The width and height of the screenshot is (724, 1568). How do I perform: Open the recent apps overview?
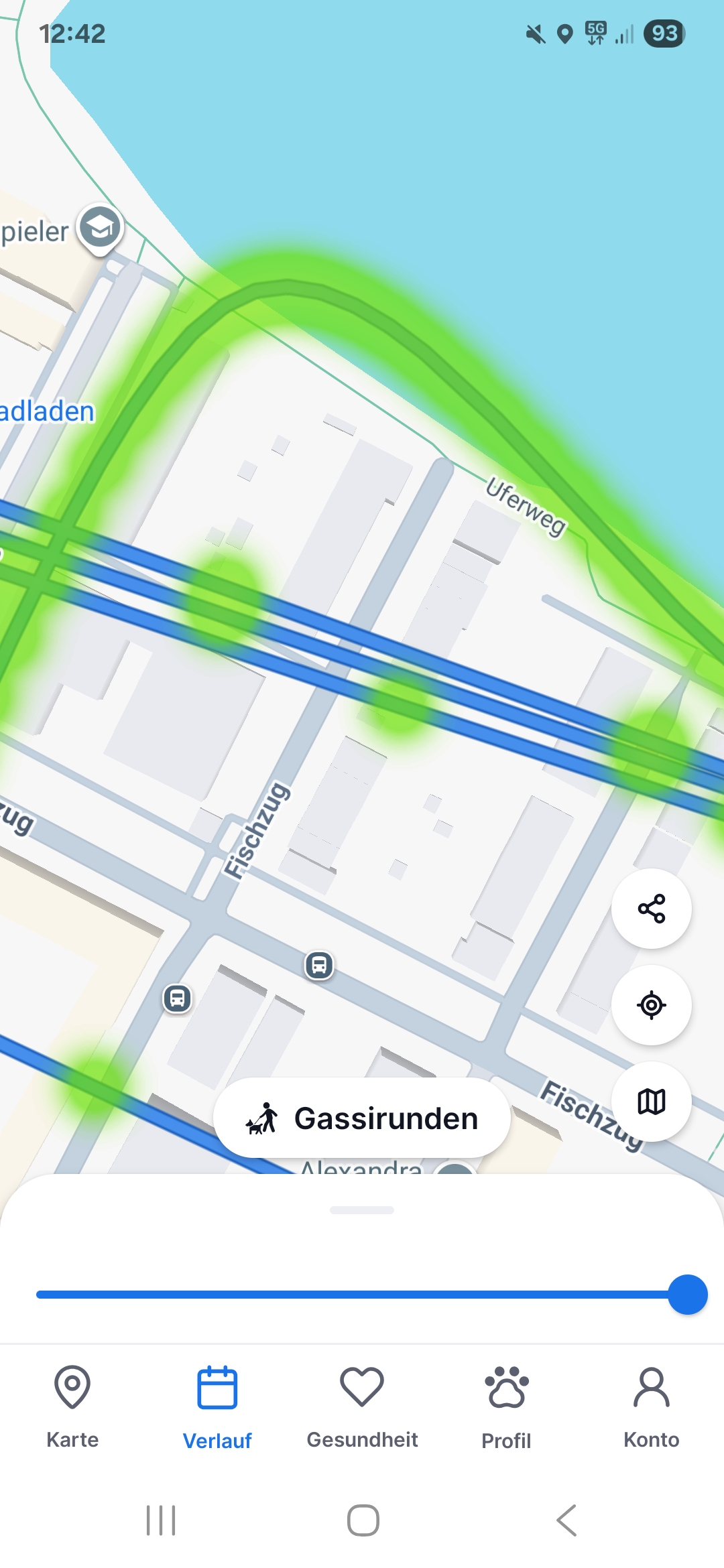point(161,1520)
